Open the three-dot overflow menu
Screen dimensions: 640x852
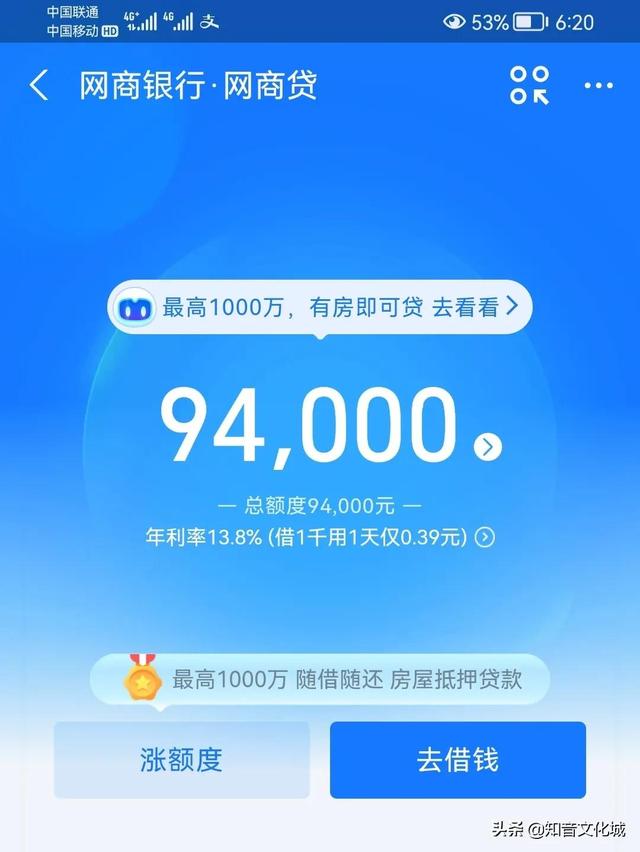click(598, 86)
